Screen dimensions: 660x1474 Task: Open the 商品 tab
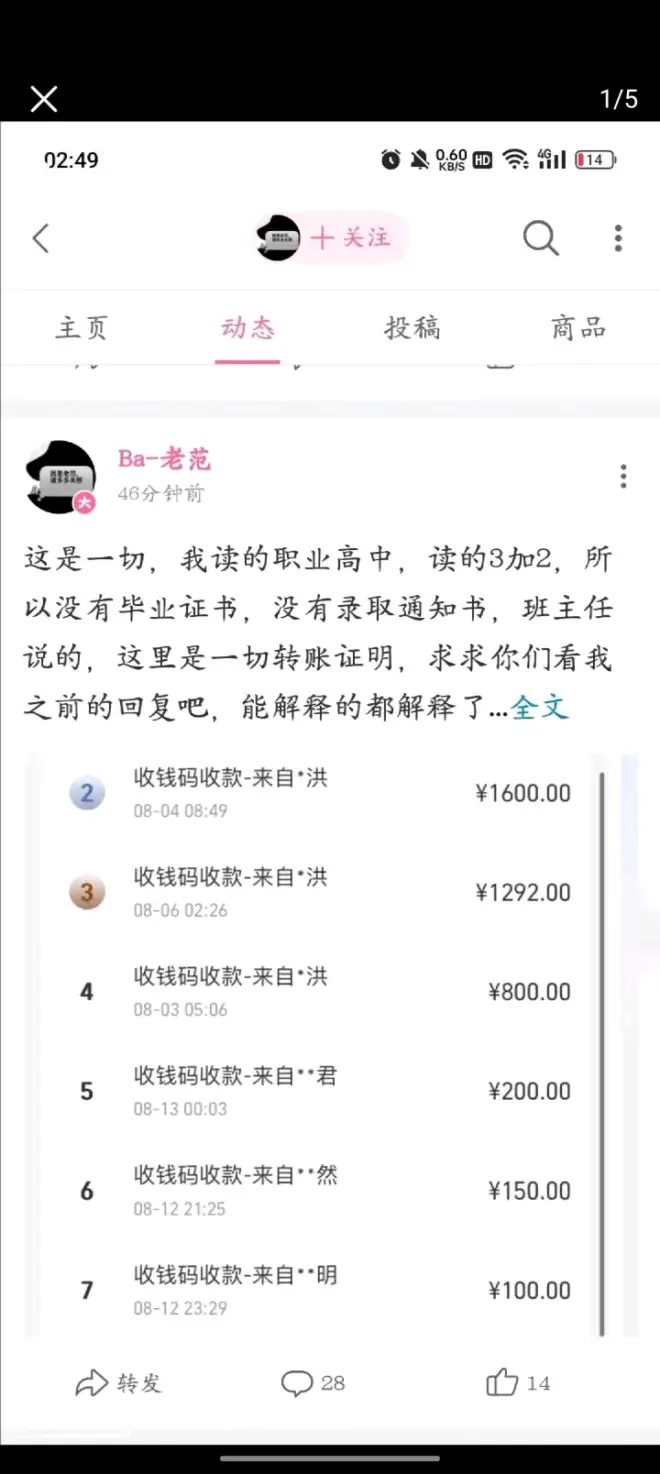[x=578, y=328]
